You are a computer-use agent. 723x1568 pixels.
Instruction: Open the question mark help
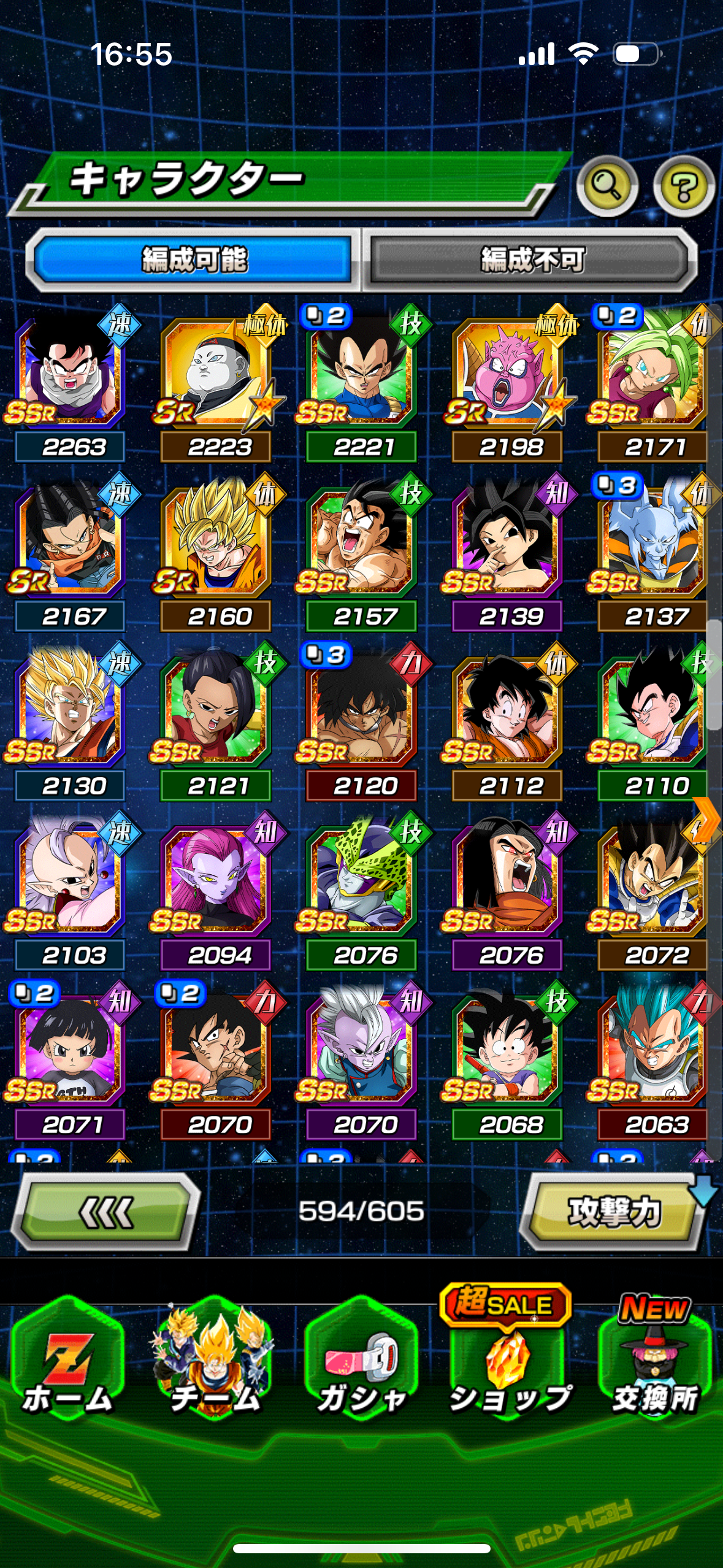(x=683, y=186)
